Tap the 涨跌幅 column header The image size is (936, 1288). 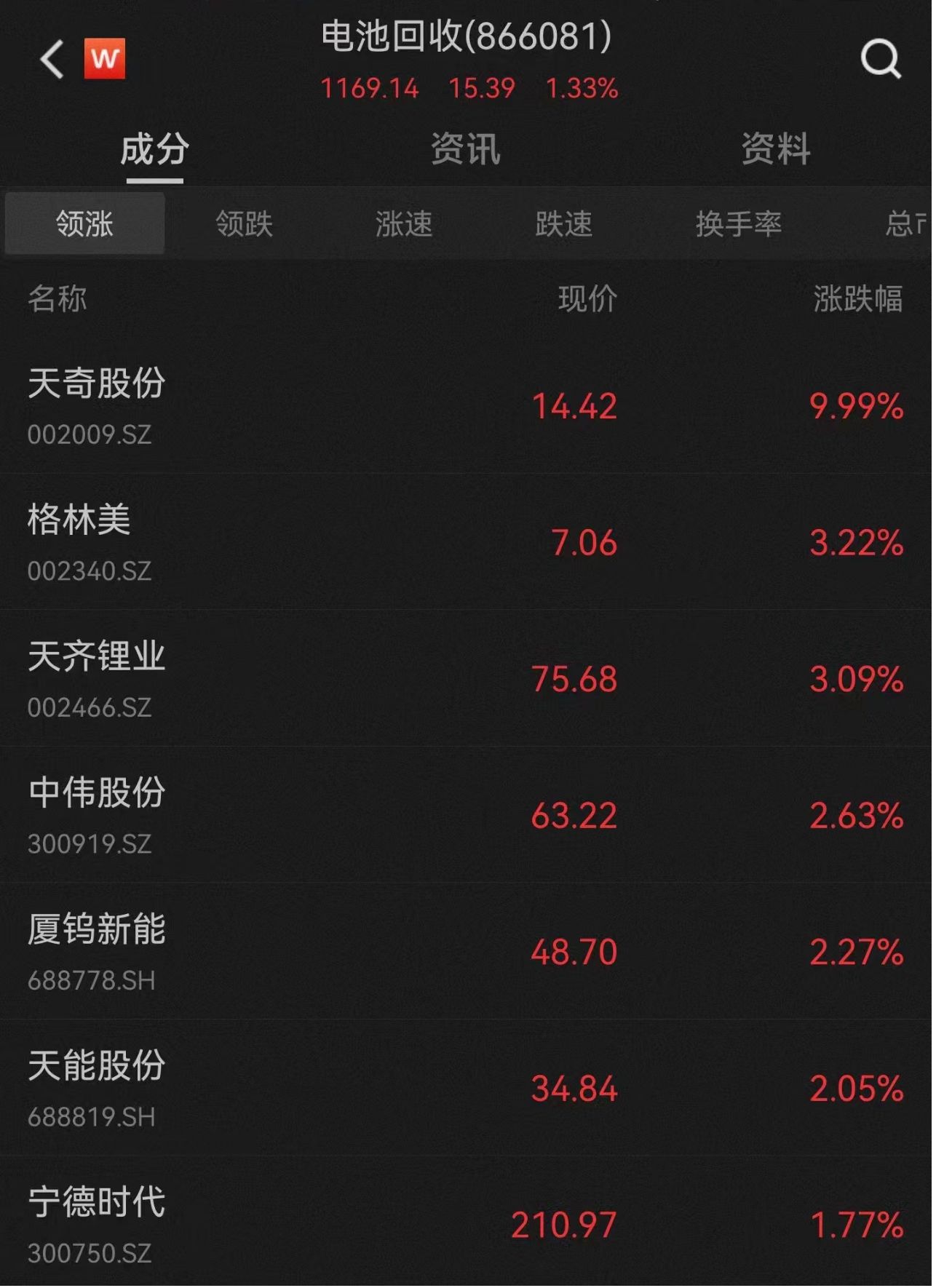857,299
